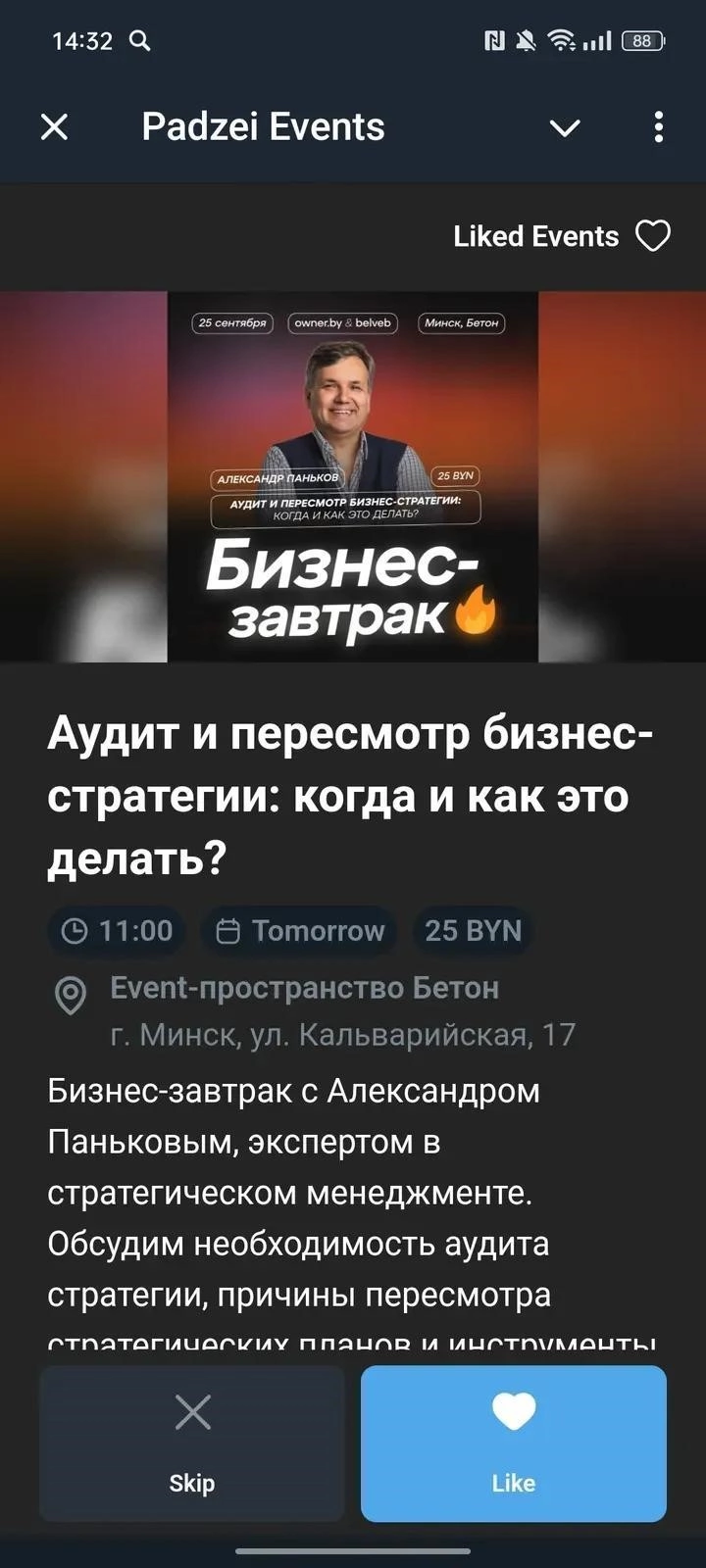Open Event-пространство Бетон location

click(x=304, y=988)
